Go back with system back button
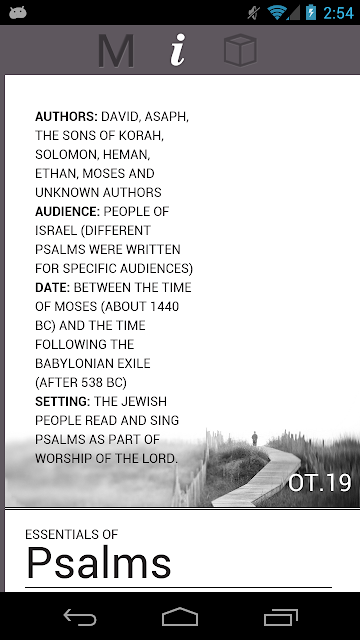Screen dimensions: 360x640 [x=80, y=616]
